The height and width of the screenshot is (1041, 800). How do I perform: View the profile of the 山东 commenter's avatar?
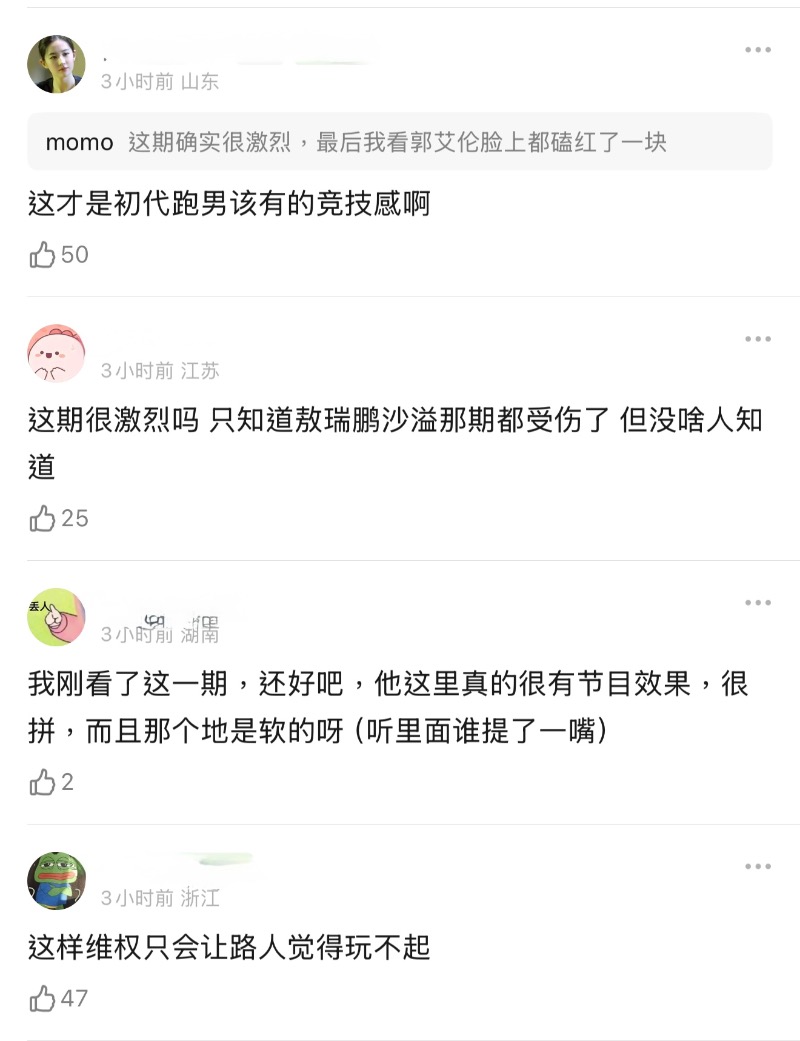(x=56, y=64)
